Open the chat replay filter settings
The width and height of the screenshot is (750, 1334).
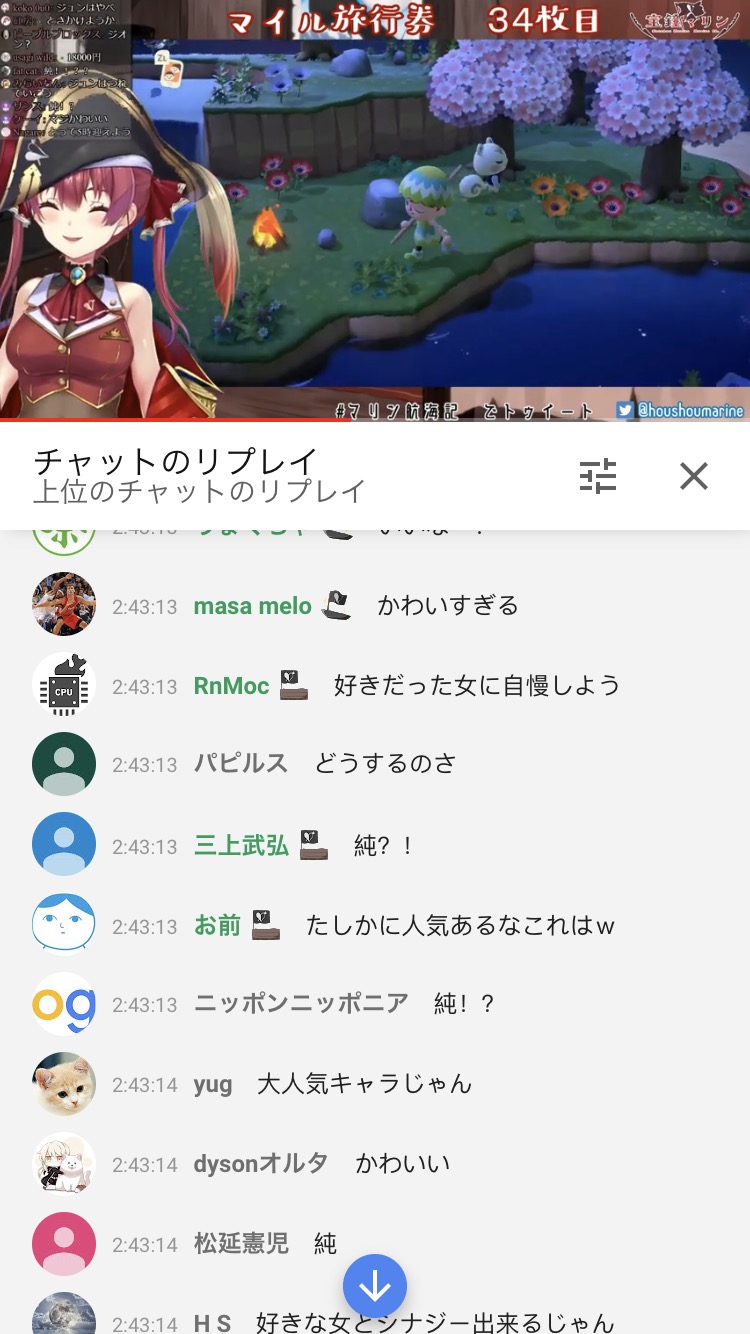click(x=598, y=476)
